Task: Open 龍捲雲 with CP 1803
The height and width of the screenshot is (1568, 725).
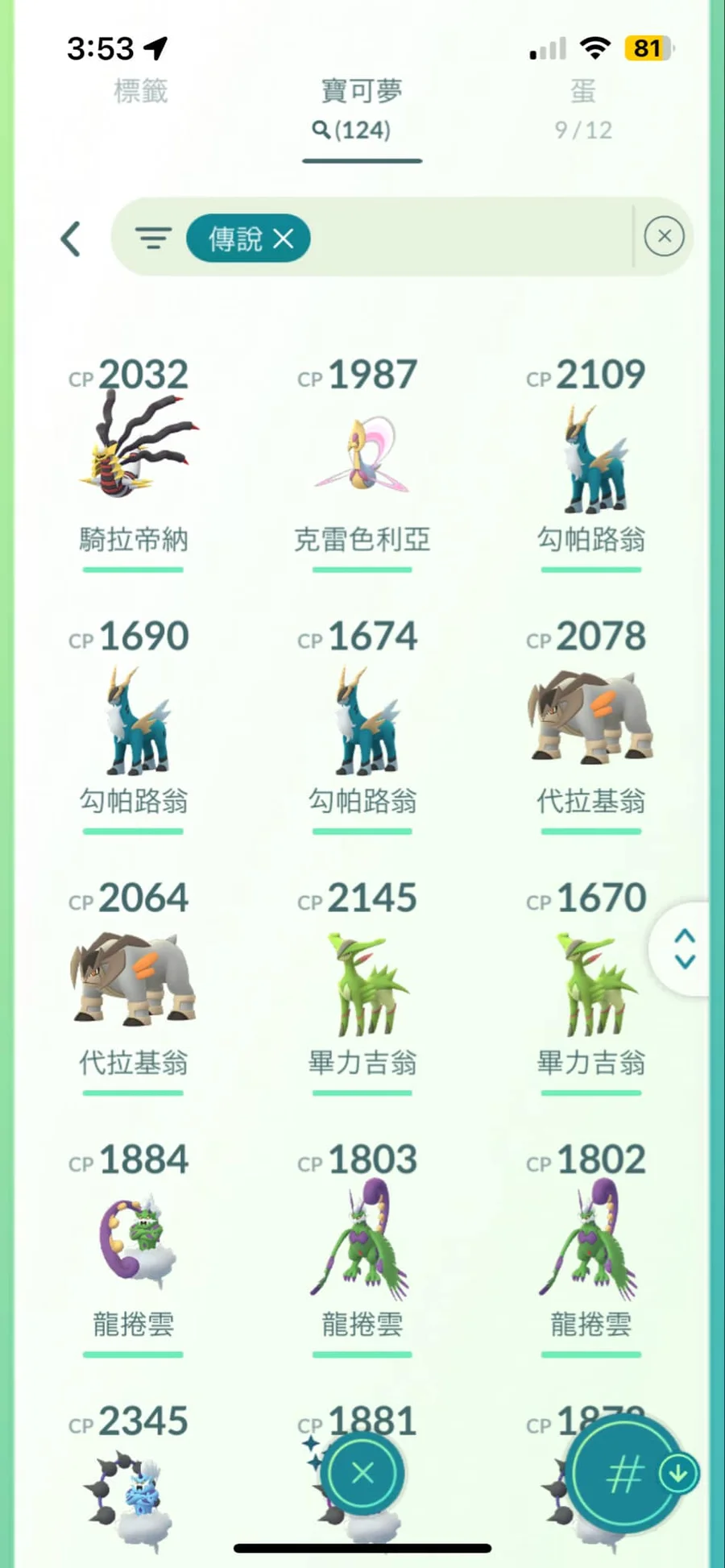Action: coord(362,1241)
